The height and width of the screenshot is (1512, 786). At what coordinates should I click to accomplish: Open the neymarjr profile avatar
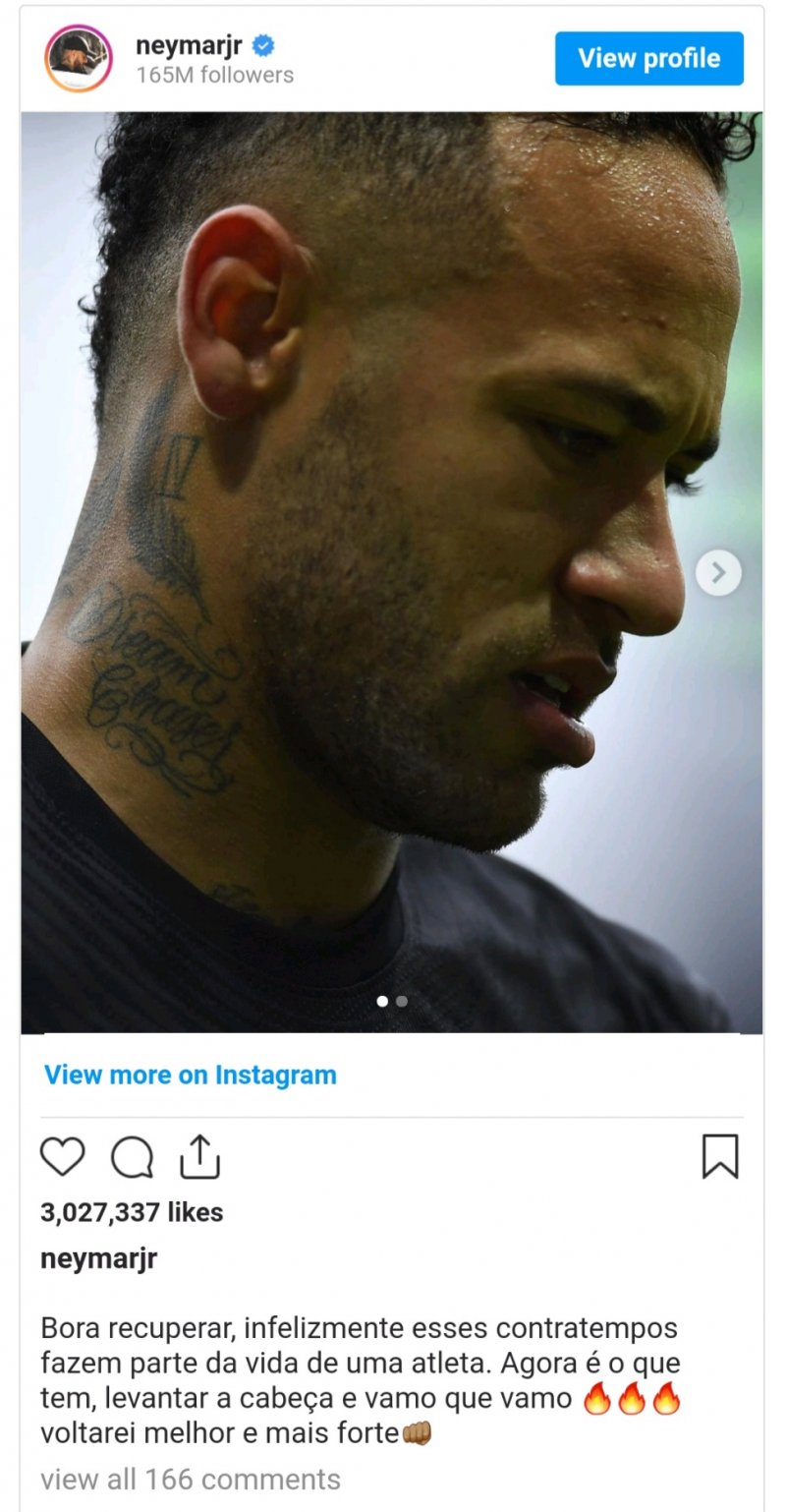(x=79, y=59)
